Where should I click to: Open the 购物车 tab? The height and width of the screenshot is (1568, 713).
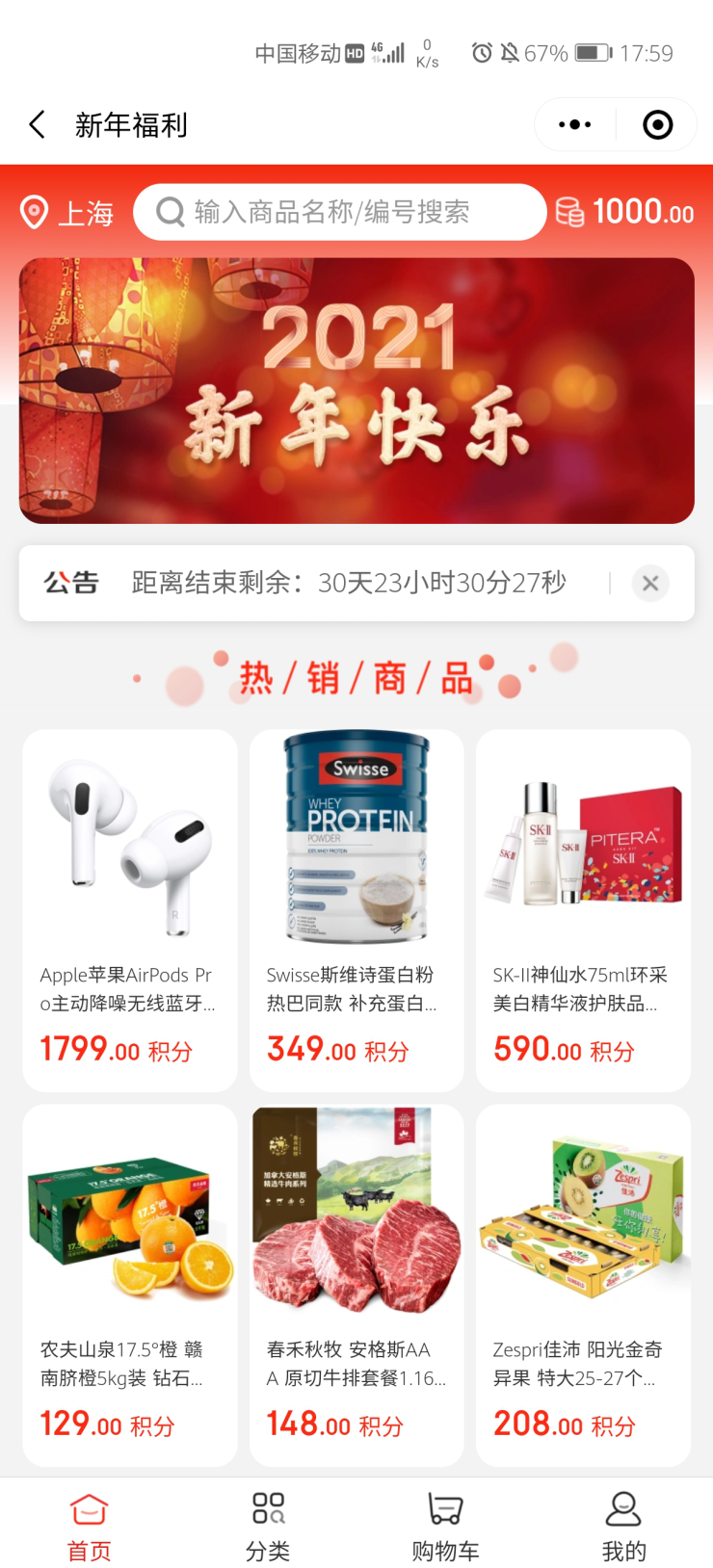(445, 1527)
